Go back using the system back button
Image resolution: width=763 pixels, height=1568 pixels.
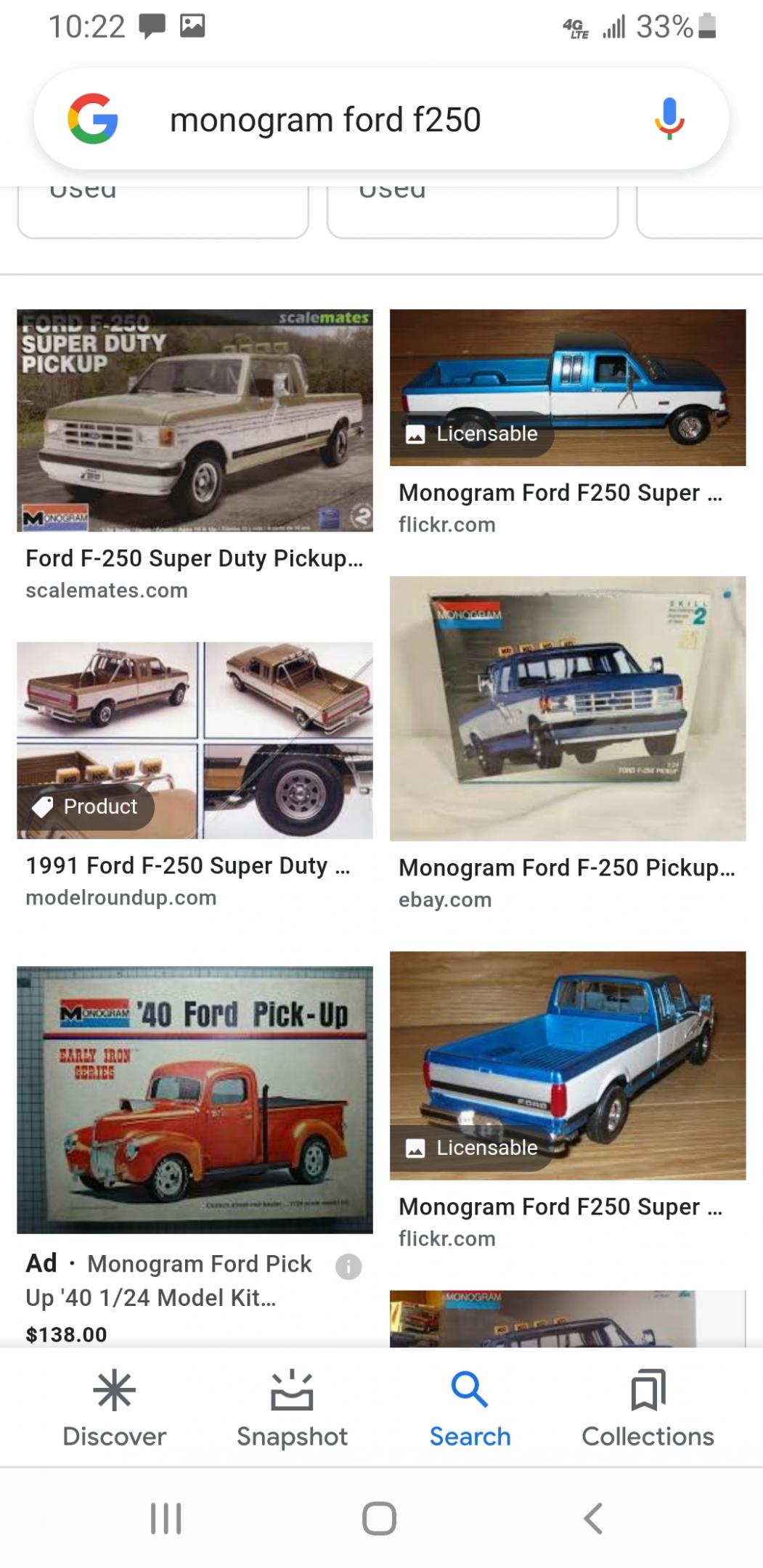(x=593, y=1518)
